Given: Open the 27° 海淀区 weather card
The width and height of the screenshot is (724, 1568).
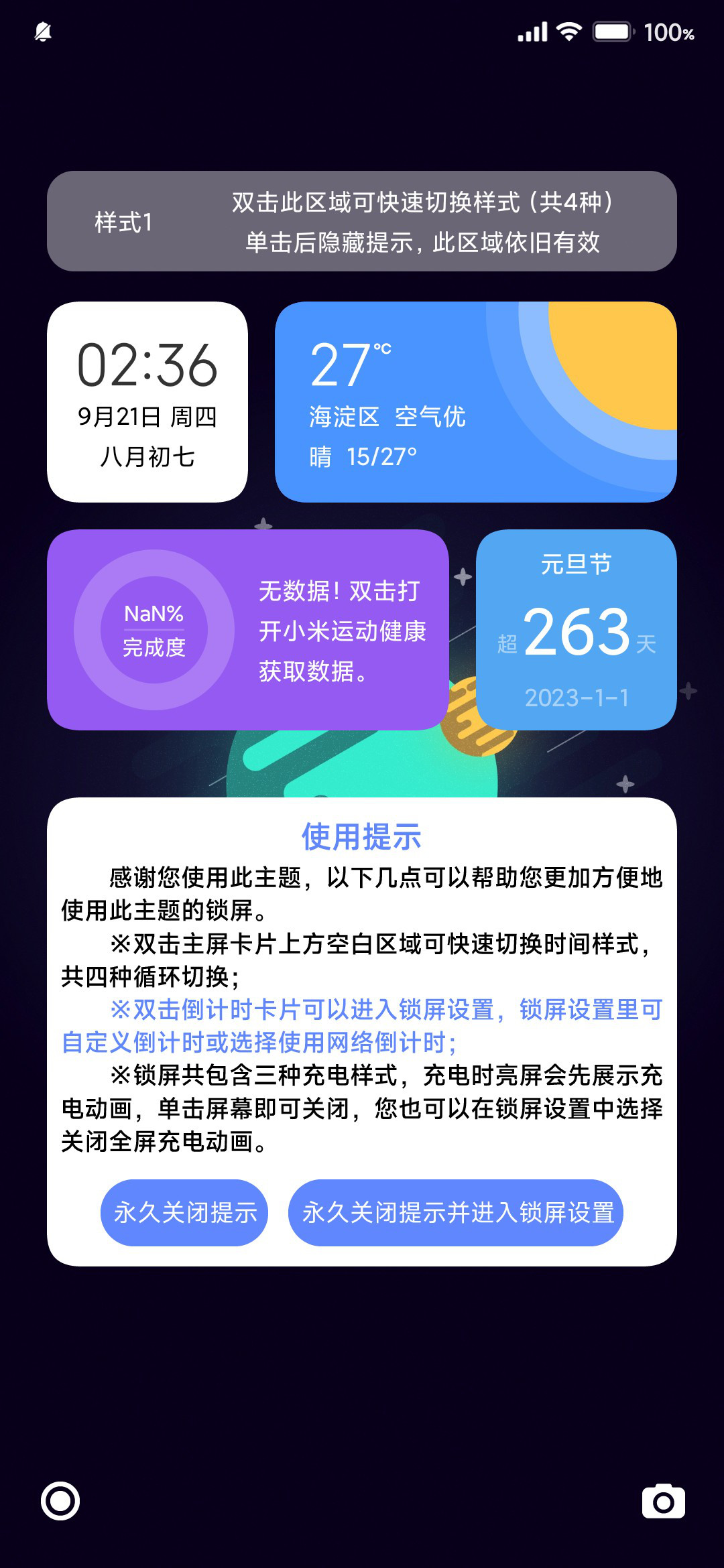Looking at the screenshot, I should coord(476,402).
